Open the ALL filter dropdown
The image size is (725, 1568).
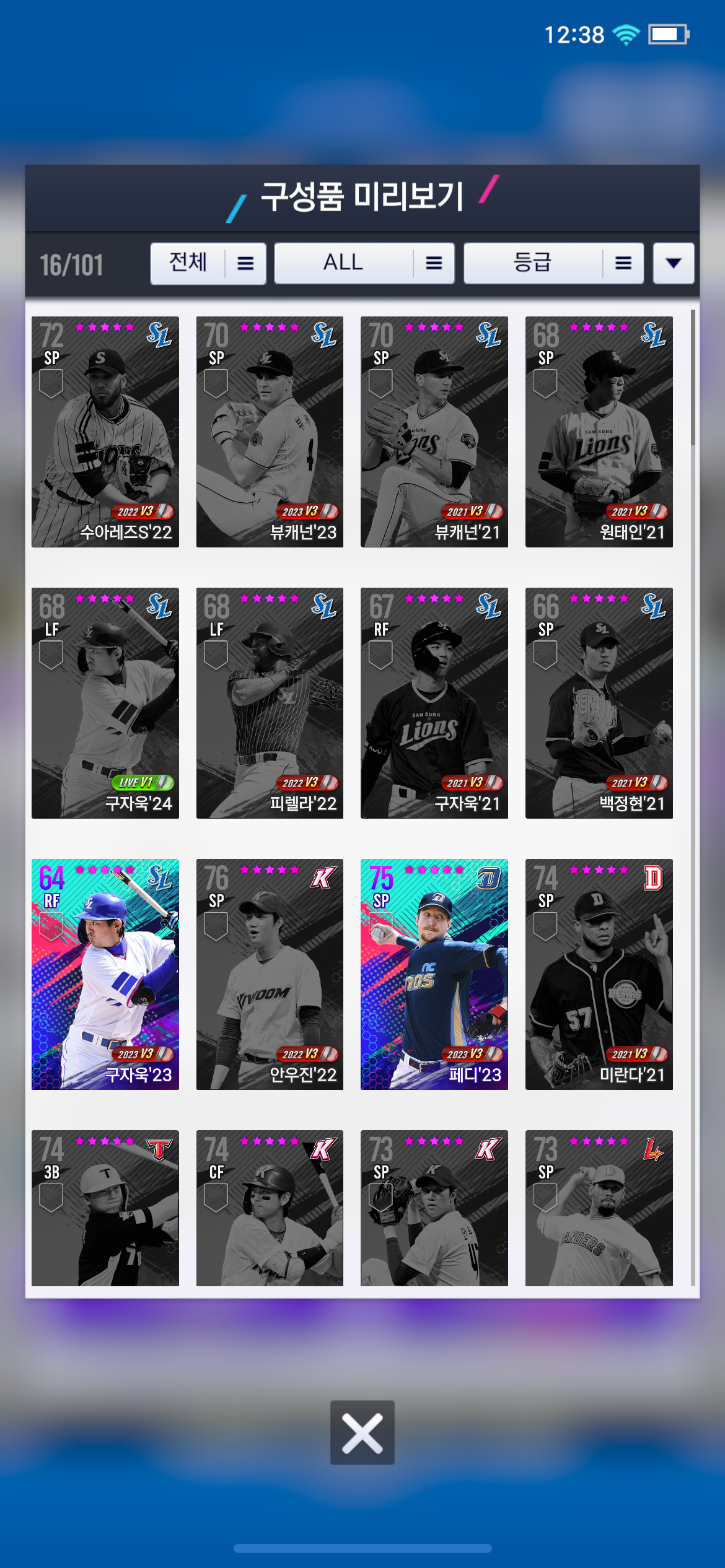[x=364, y=264]
